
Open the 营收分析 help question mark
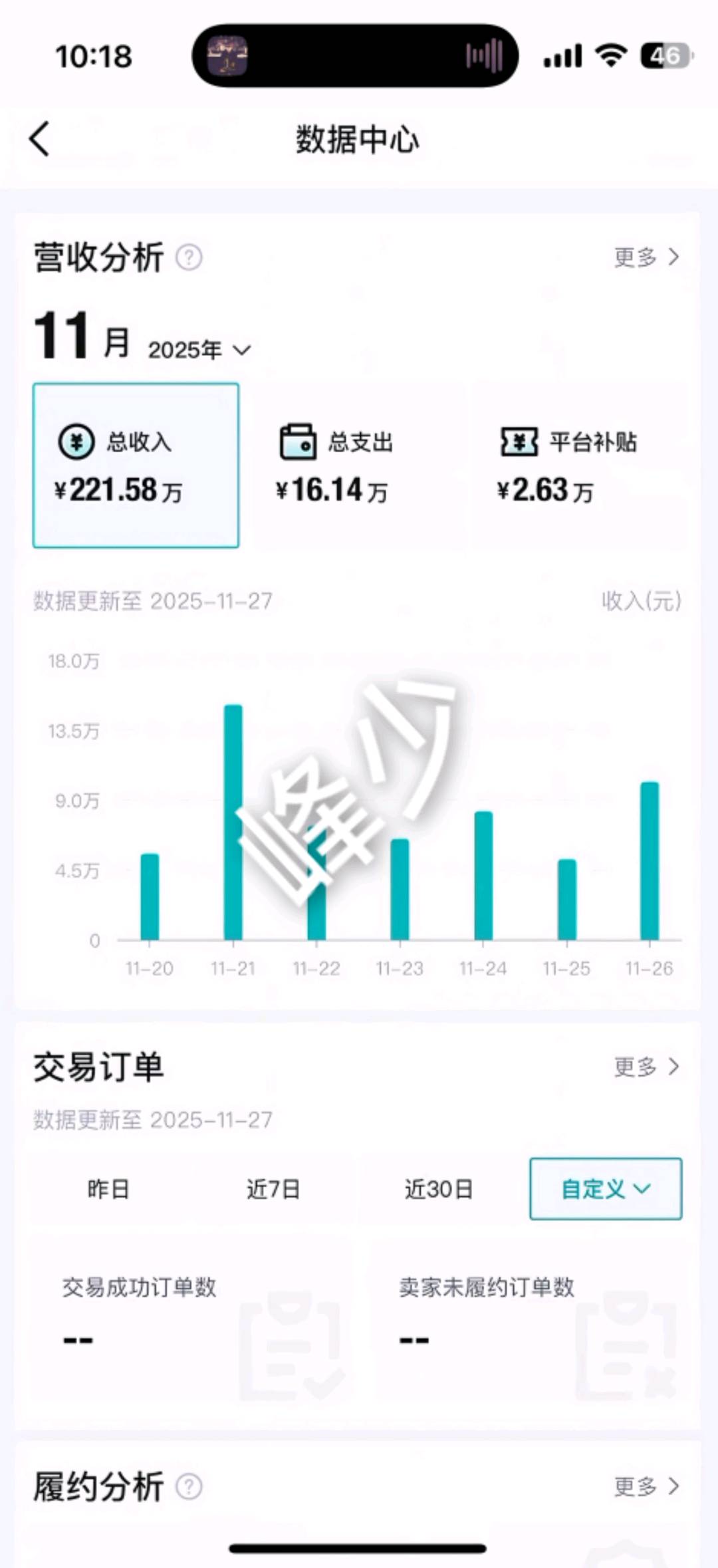pyautogui.click(x=189, y=258)
